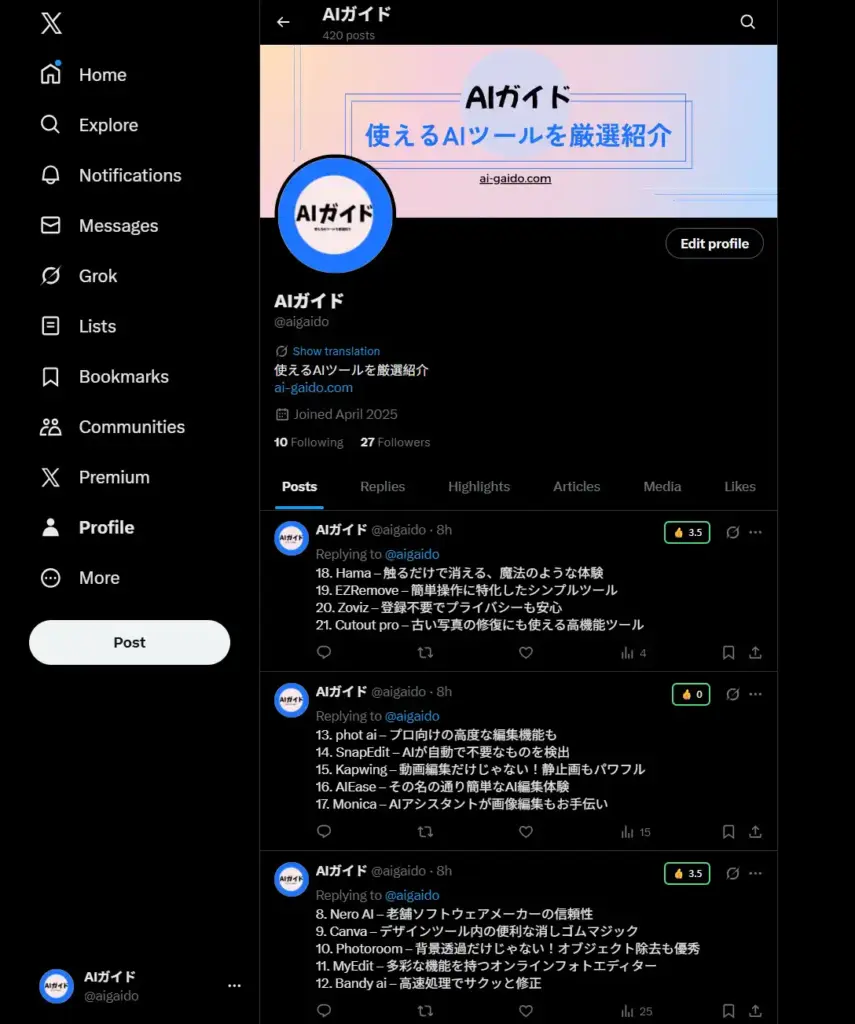Open the Messages envelope icon
Image resolution: width=855 pixels, height=1024 pixels.
[50, 225]
